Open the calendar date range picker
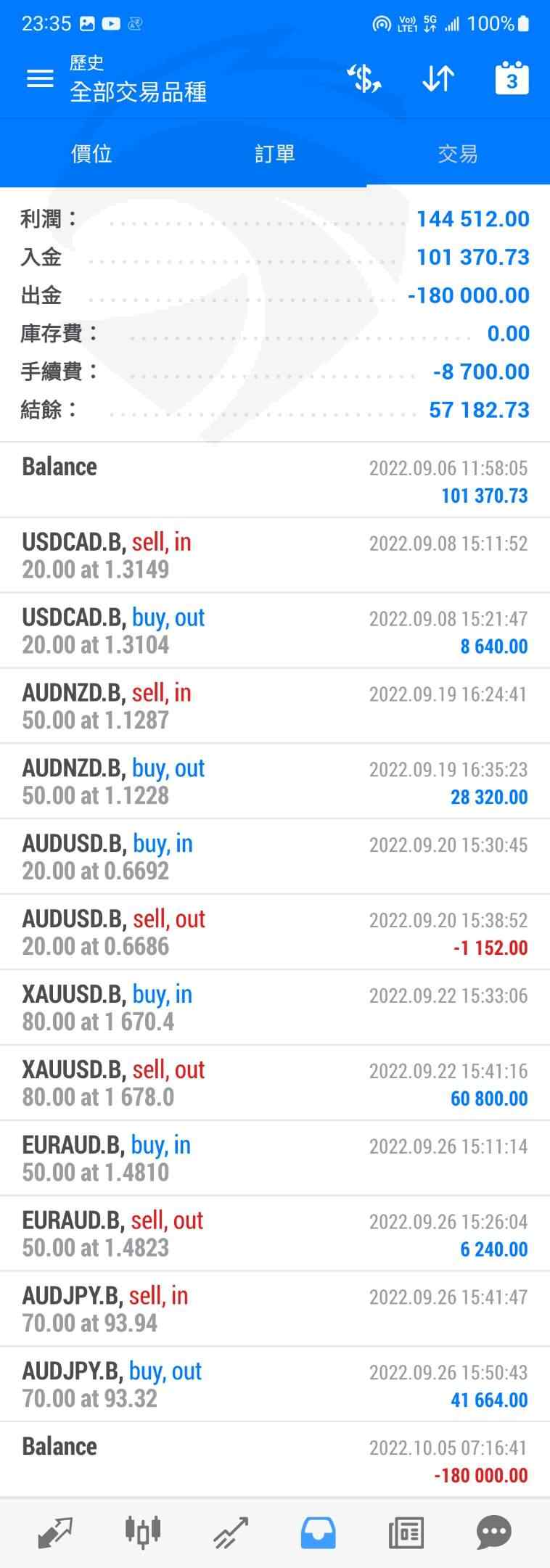Image resolution: width=550 pixels, height=1568 pixels. click(512, 78)
